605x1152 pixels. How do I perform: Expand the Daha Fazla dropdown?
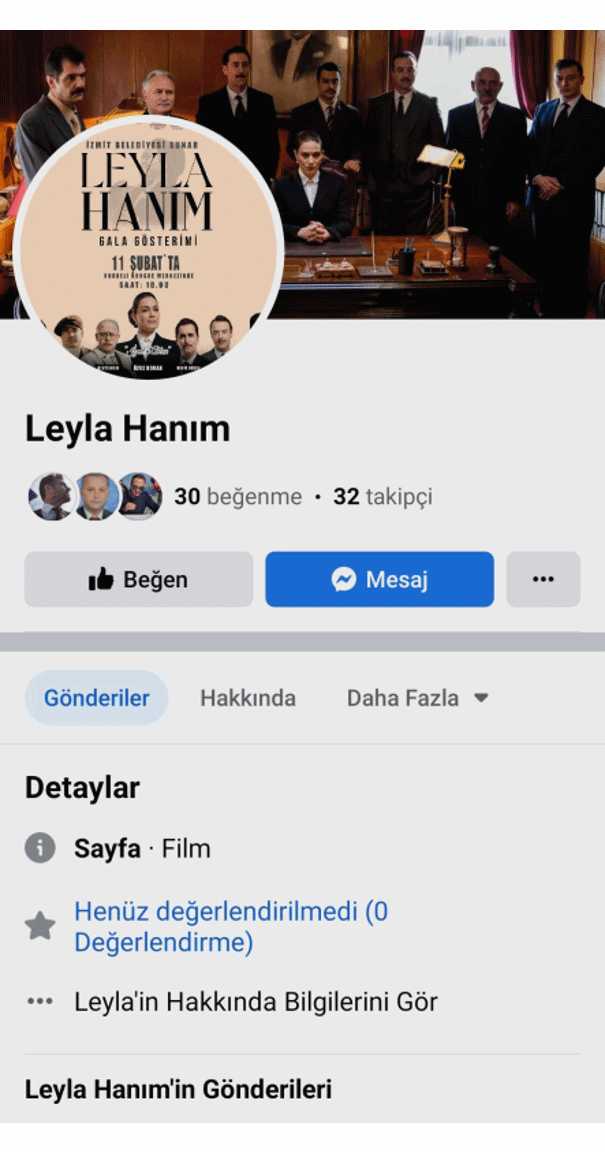tap(417, 698)
